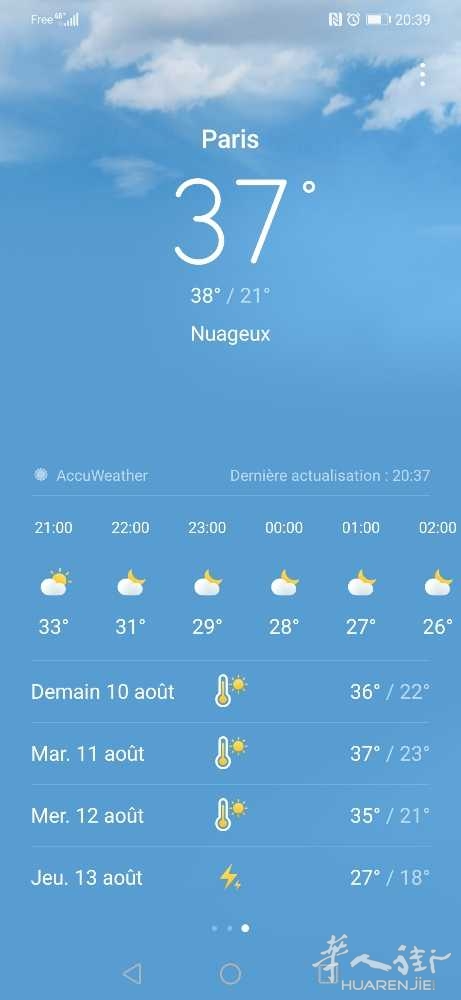
Task: Open the three-dot overflow menu
Action: (422, 75)
